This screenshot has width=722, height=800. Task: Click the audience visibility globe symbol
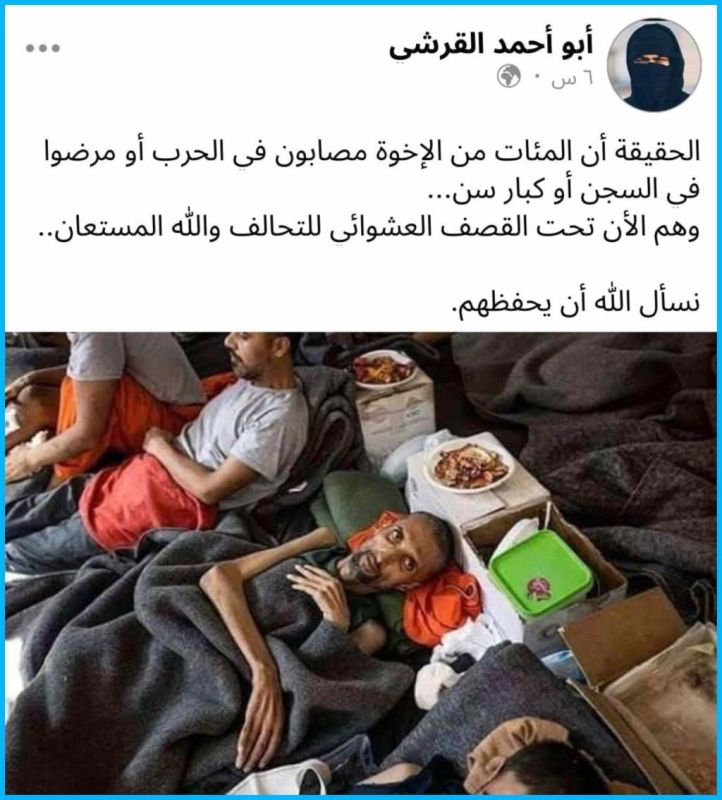pos(511,76)
